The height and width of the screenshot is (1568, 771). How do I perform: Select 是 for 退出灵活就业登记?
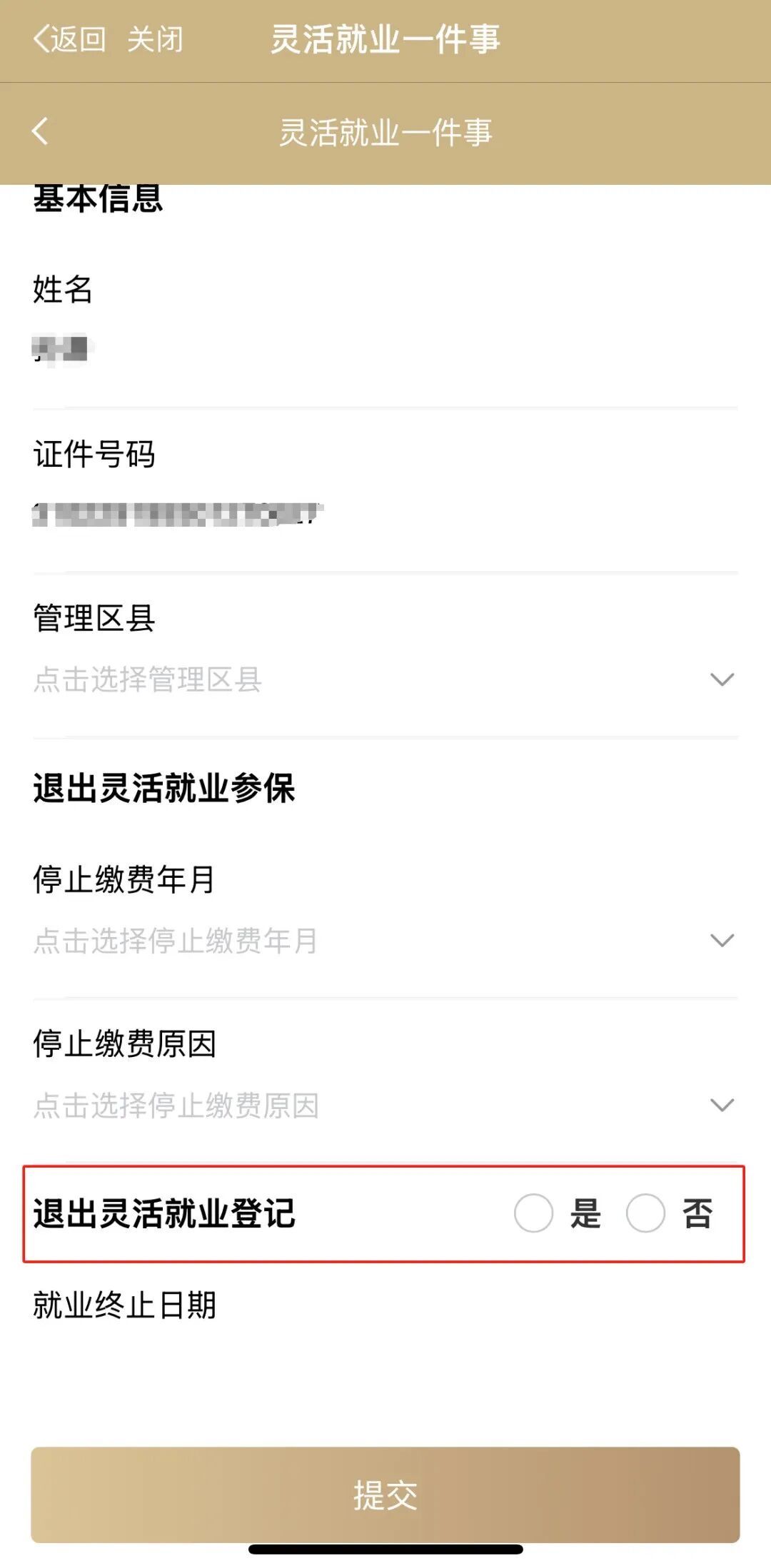click(534, 1213)
